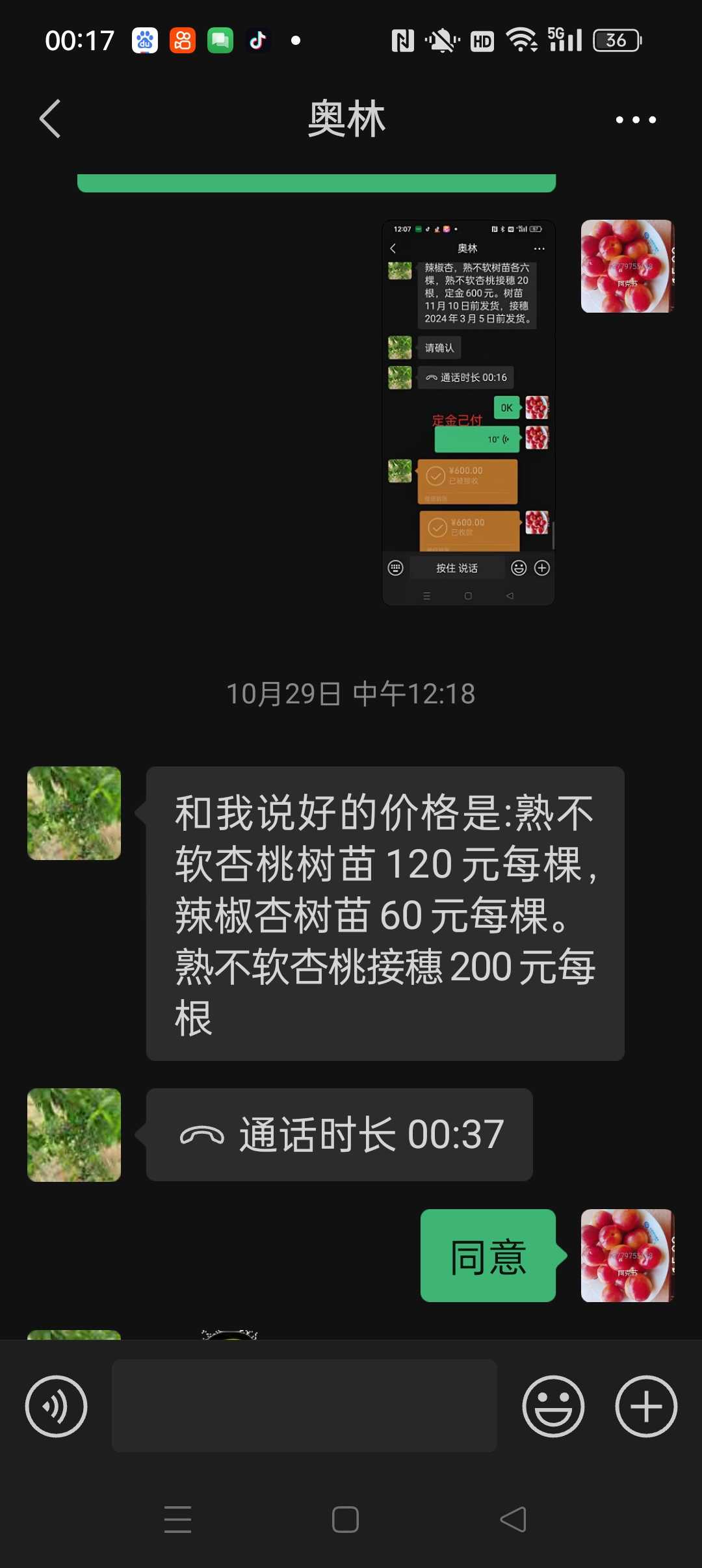
Task: Open the chat info overflow menu
Action: [635, 120]
